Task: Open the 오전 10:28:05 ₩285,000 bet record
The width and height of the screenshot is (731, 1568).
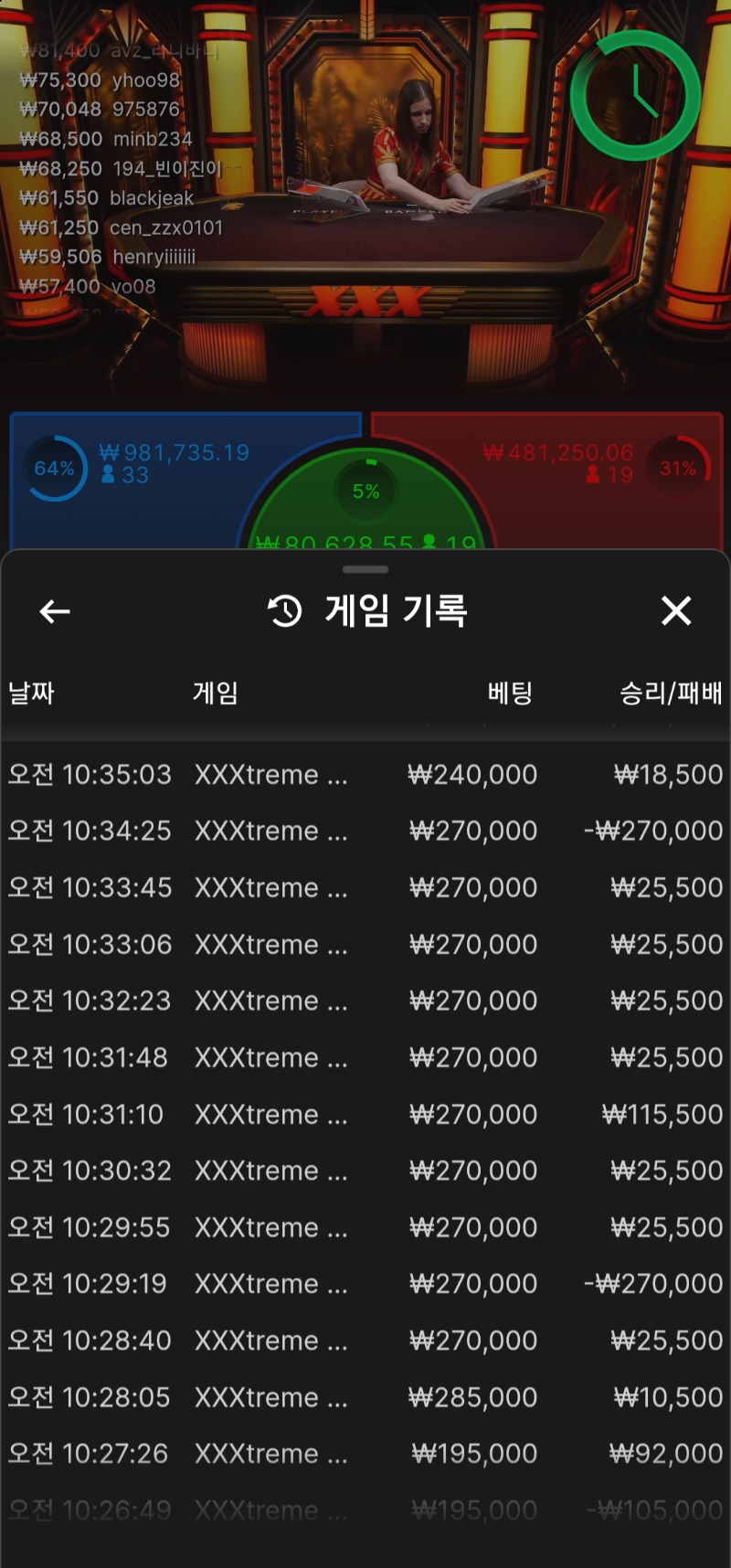Action: point(365,1397)
